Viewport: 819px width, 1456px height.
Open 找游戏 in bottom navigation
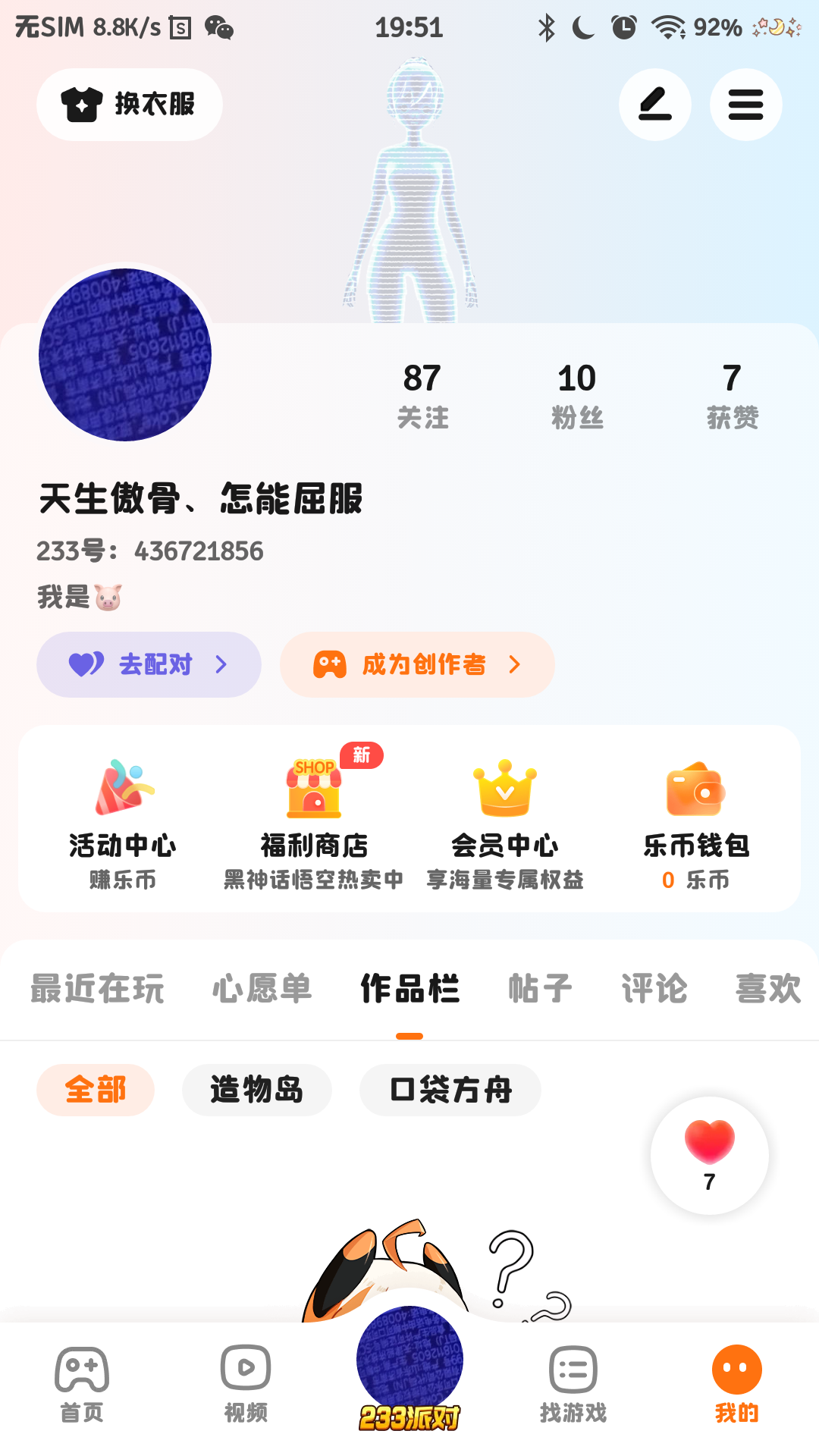pyautogui.click(x=573, y=1383)
